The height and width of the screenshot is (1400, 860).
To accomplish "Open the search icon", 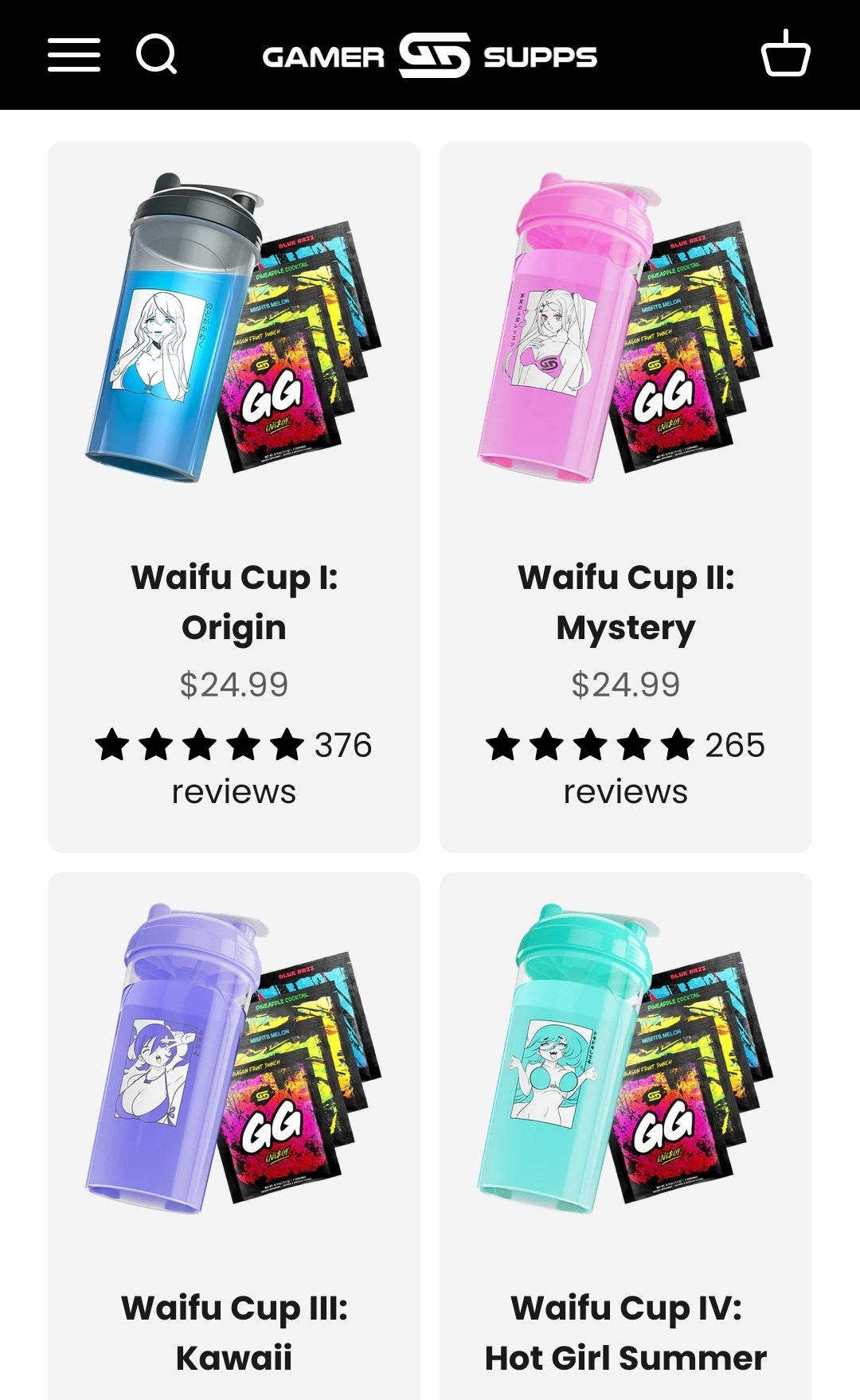I will click(x=156, y=55).
